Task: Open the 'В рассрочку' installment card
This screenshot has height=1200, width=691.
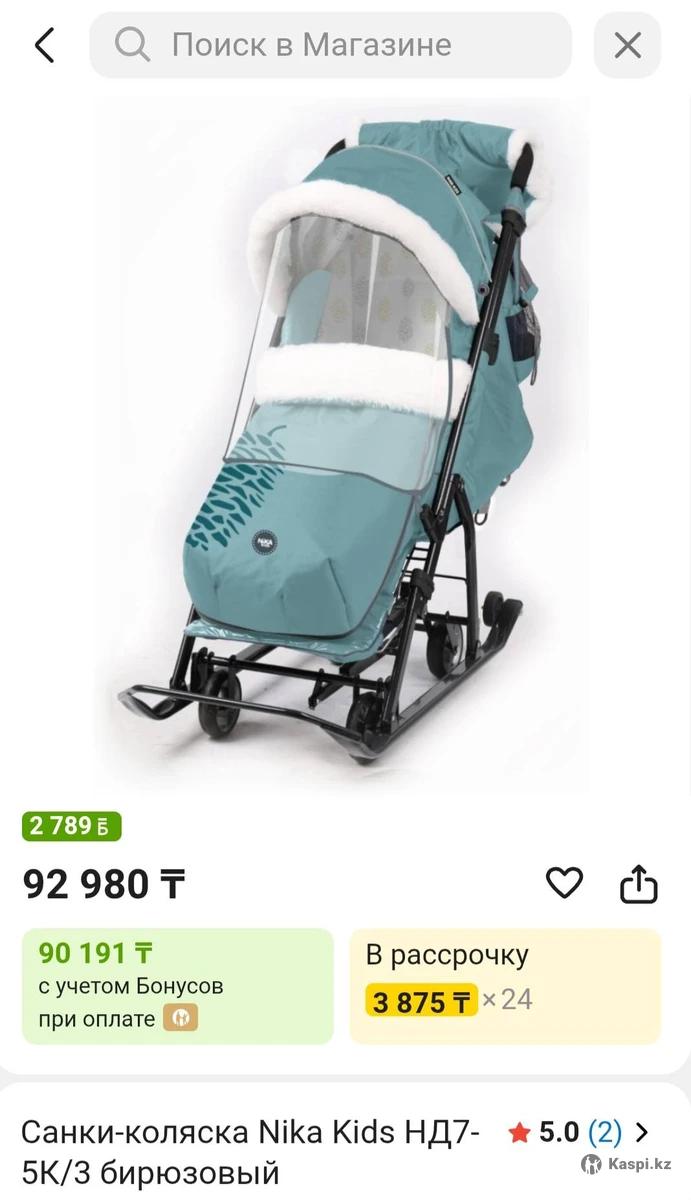Action: point(505,986)
